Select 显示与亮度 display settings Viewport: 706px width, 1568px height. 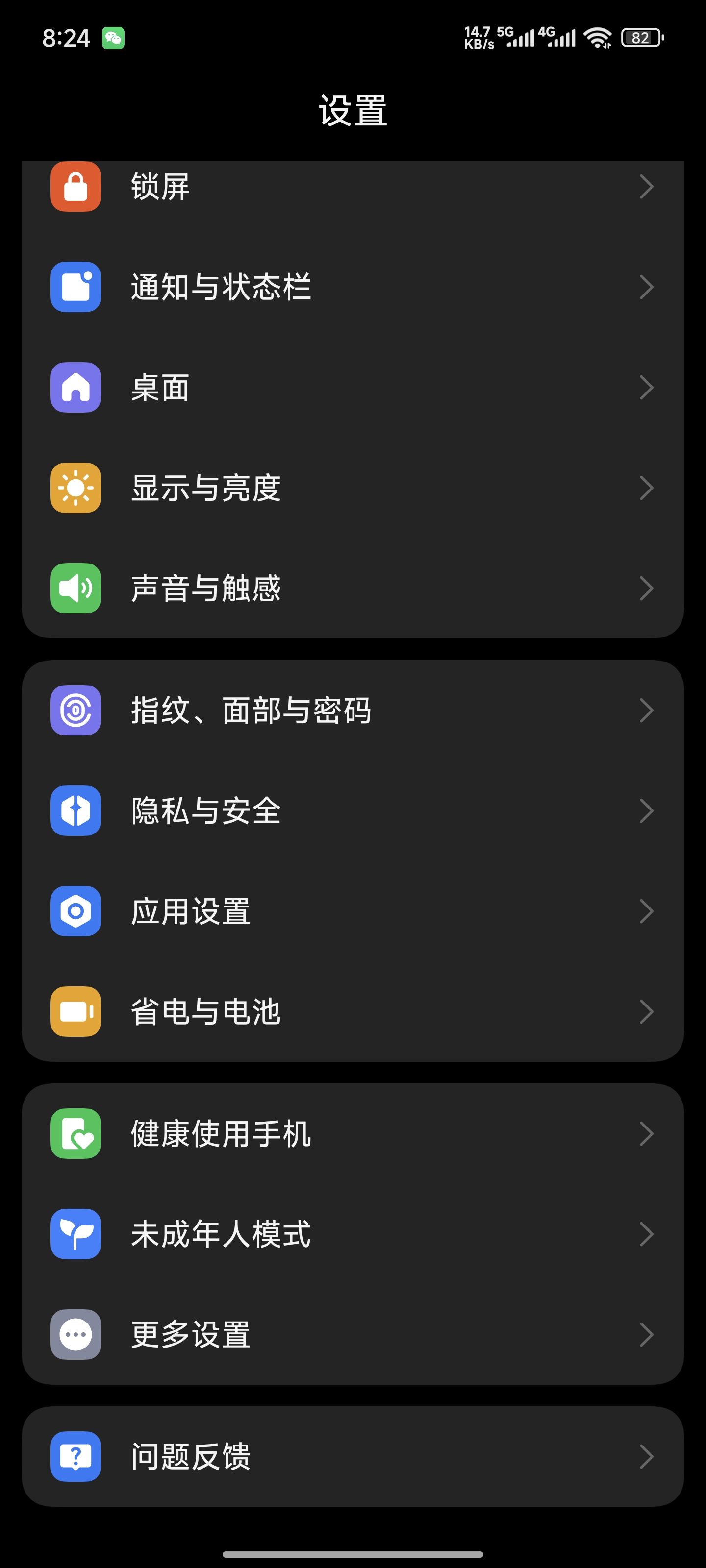click(x=353, y=488)
